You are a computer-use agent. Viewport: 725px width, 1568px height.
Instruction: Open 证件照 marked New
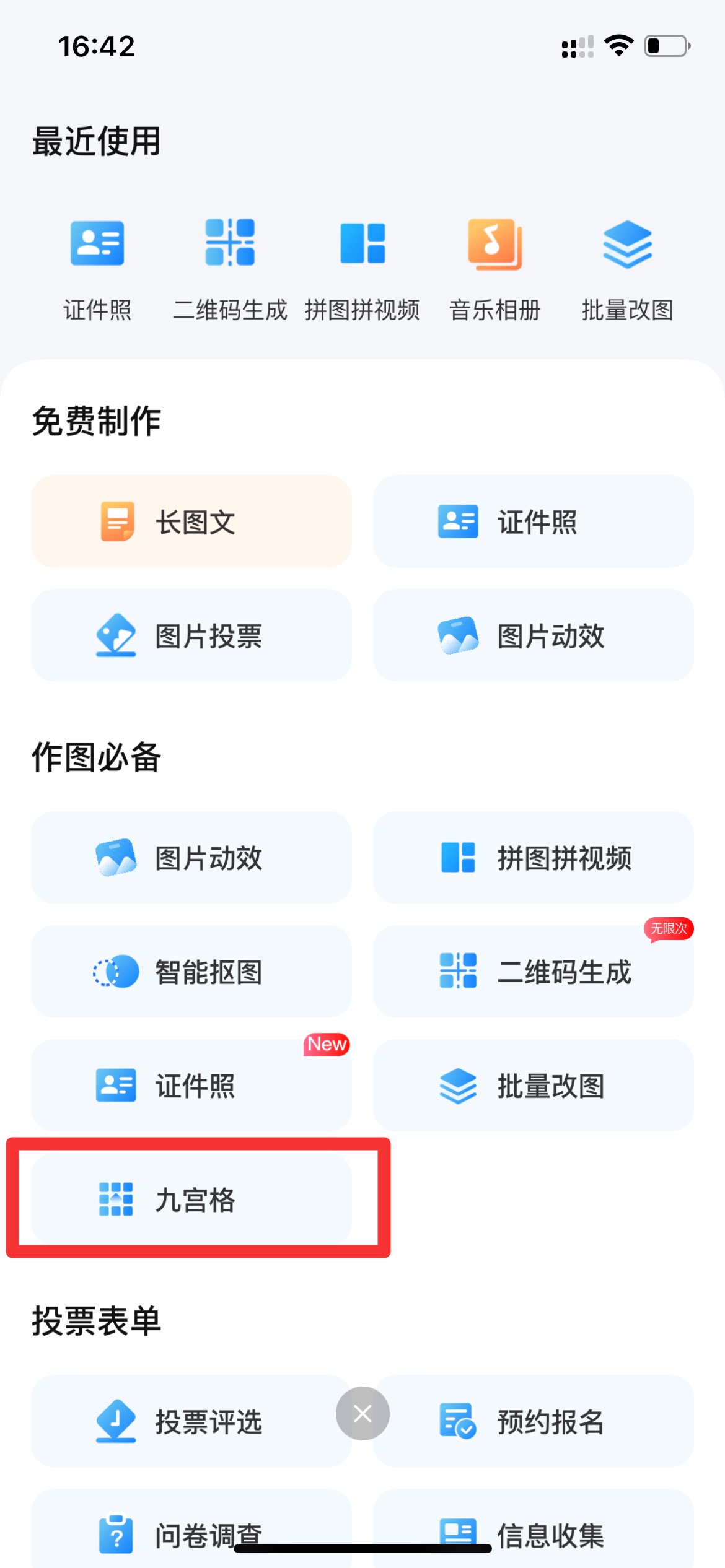(191, 1086)
